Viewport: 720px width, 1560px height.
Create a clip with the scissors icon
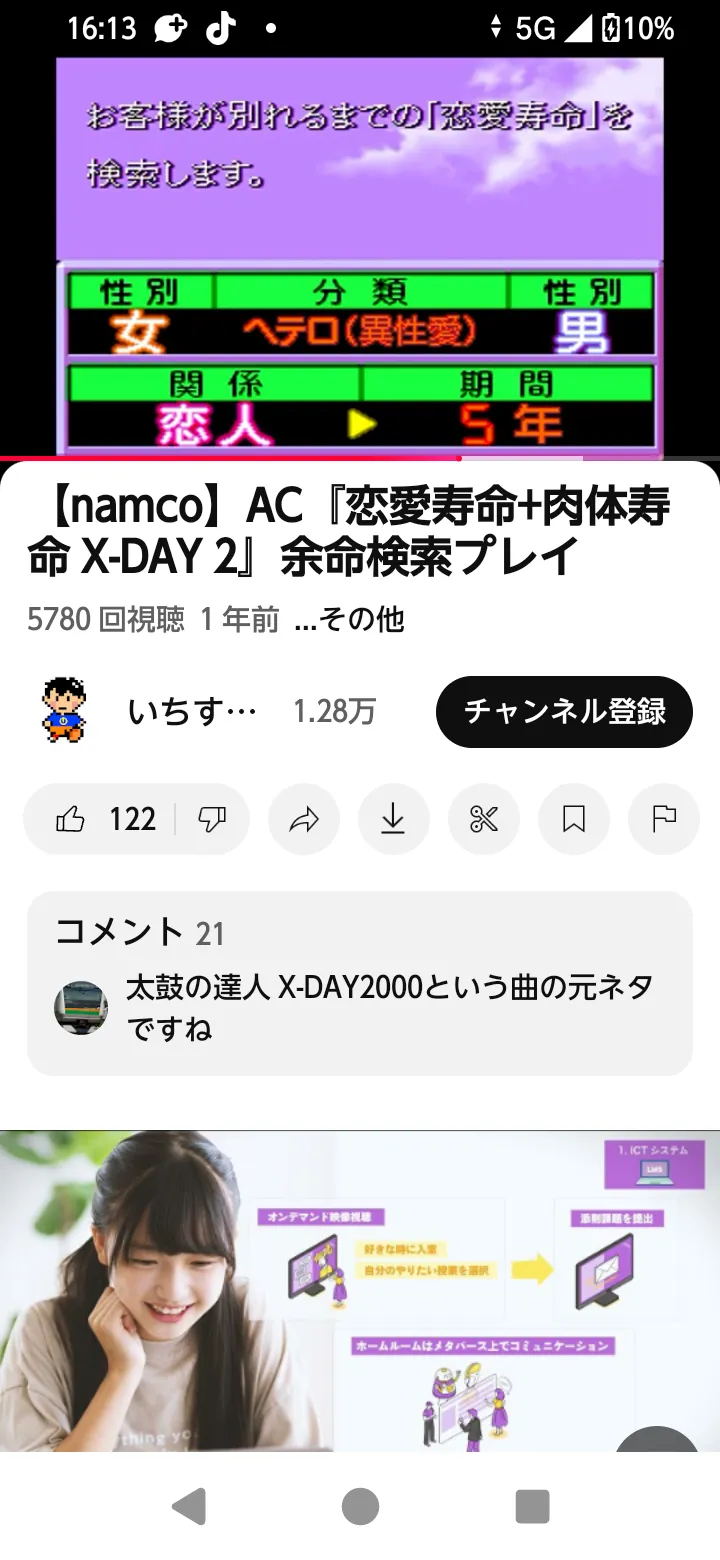click(484, 820)
